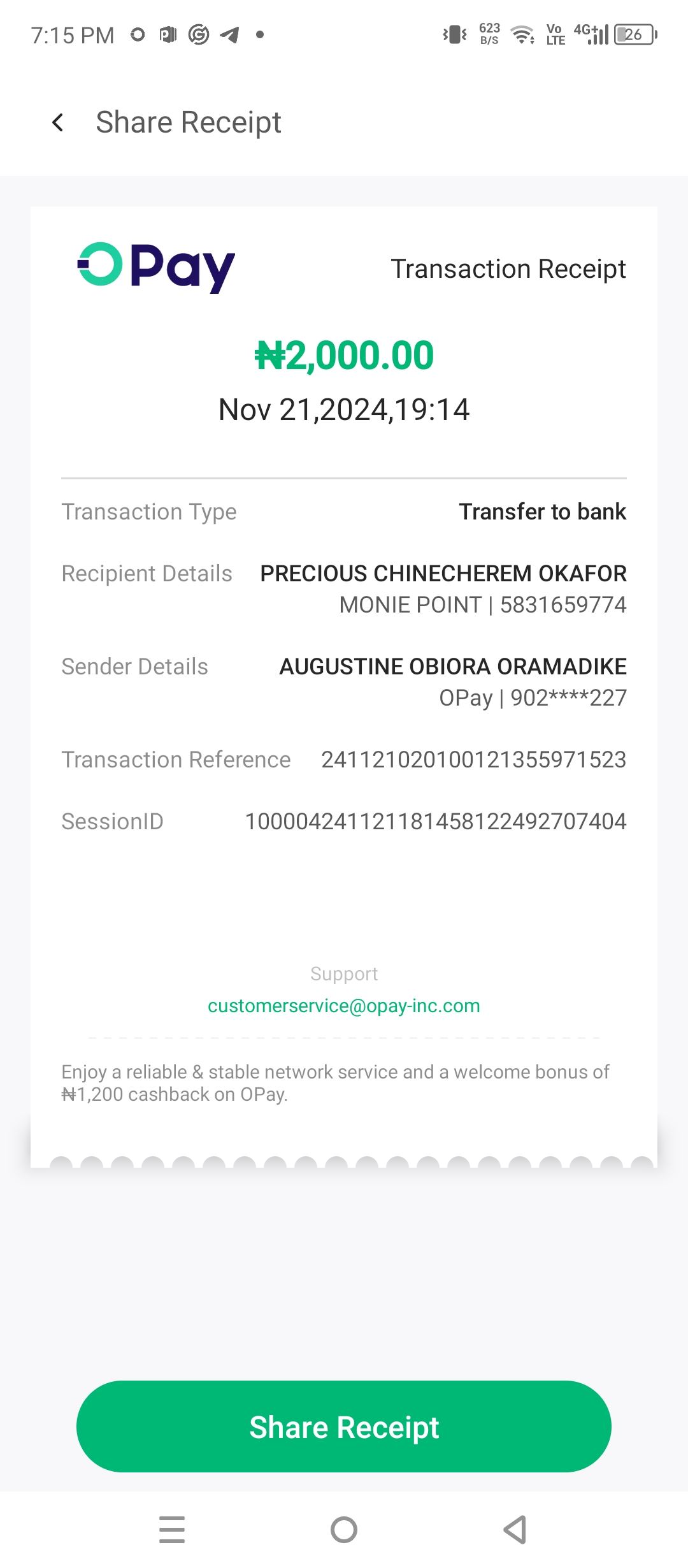The width and height of the screenshot is (688, 1568).
Task: Go to the home screen
Action: pyautogui.click(x=344, y=1530)
